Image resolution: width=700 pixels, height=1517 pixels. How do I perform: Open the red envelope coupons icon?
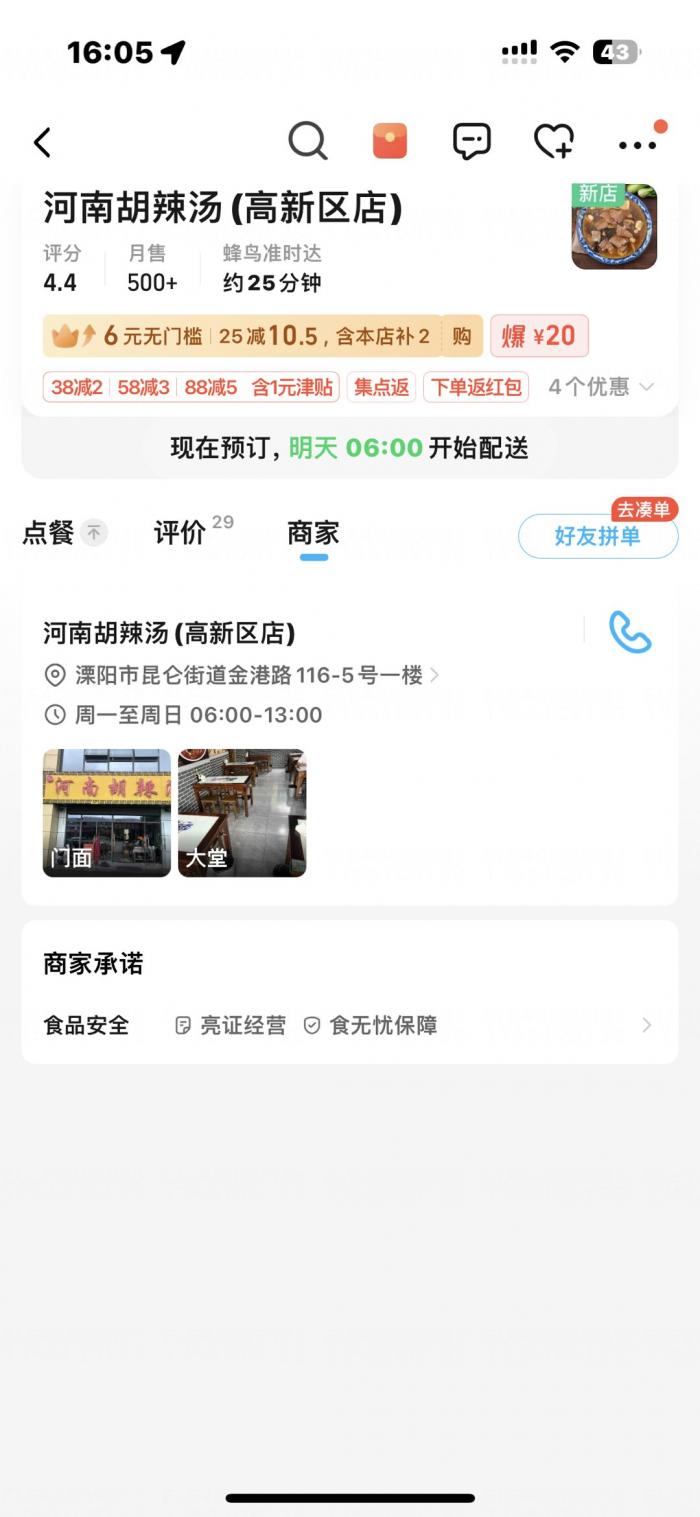[x=390, y=141]
